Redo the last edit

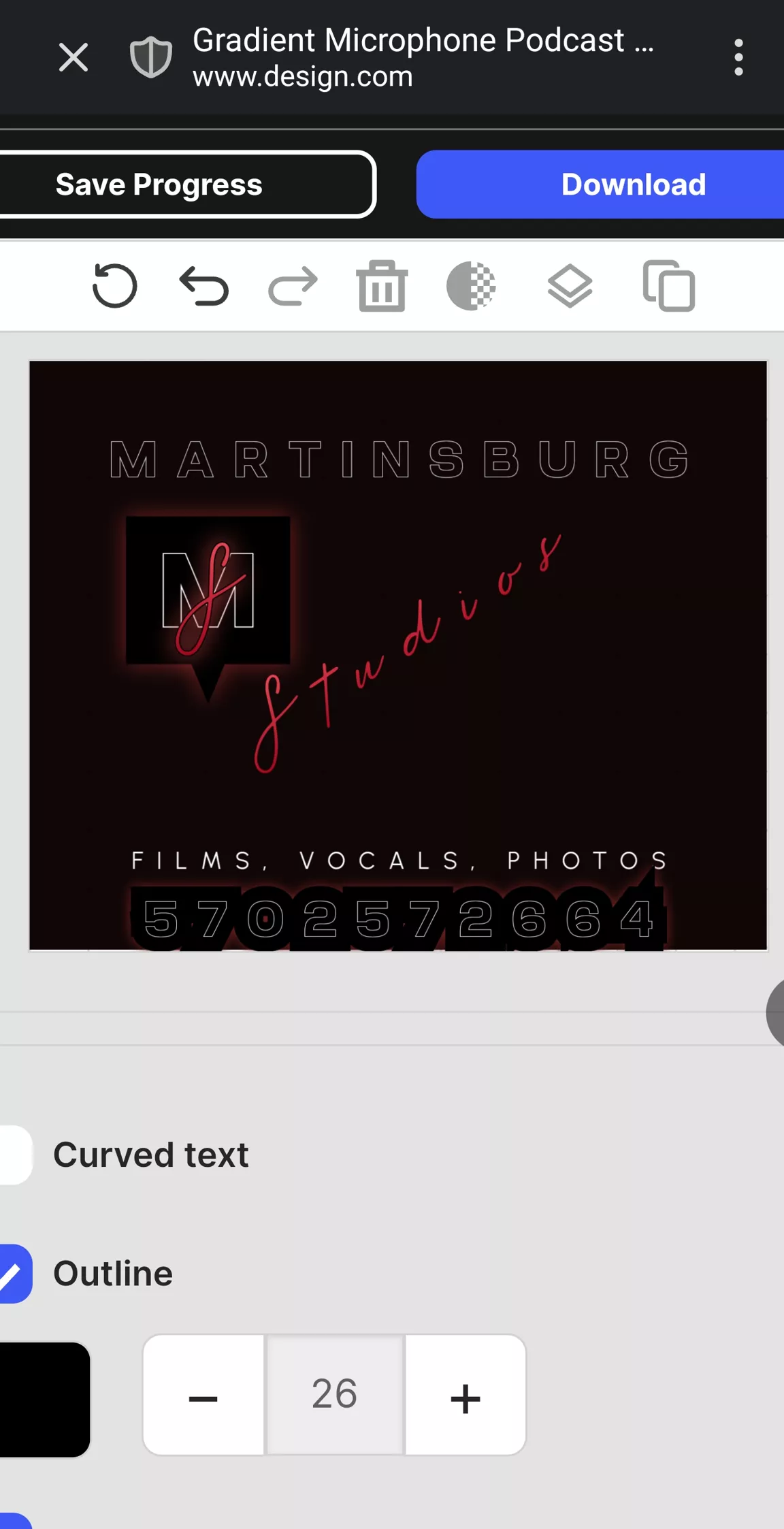click(x=293, y=286)
